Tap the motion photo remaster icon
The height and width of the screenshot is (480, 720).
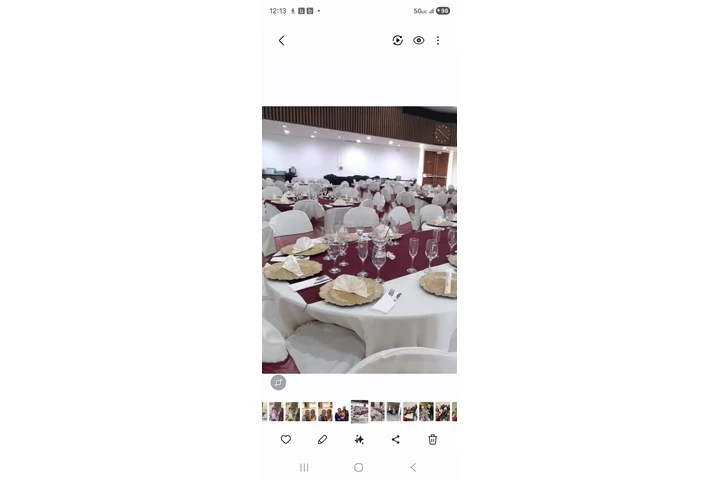pyautogui.click(x=397, y=41)
